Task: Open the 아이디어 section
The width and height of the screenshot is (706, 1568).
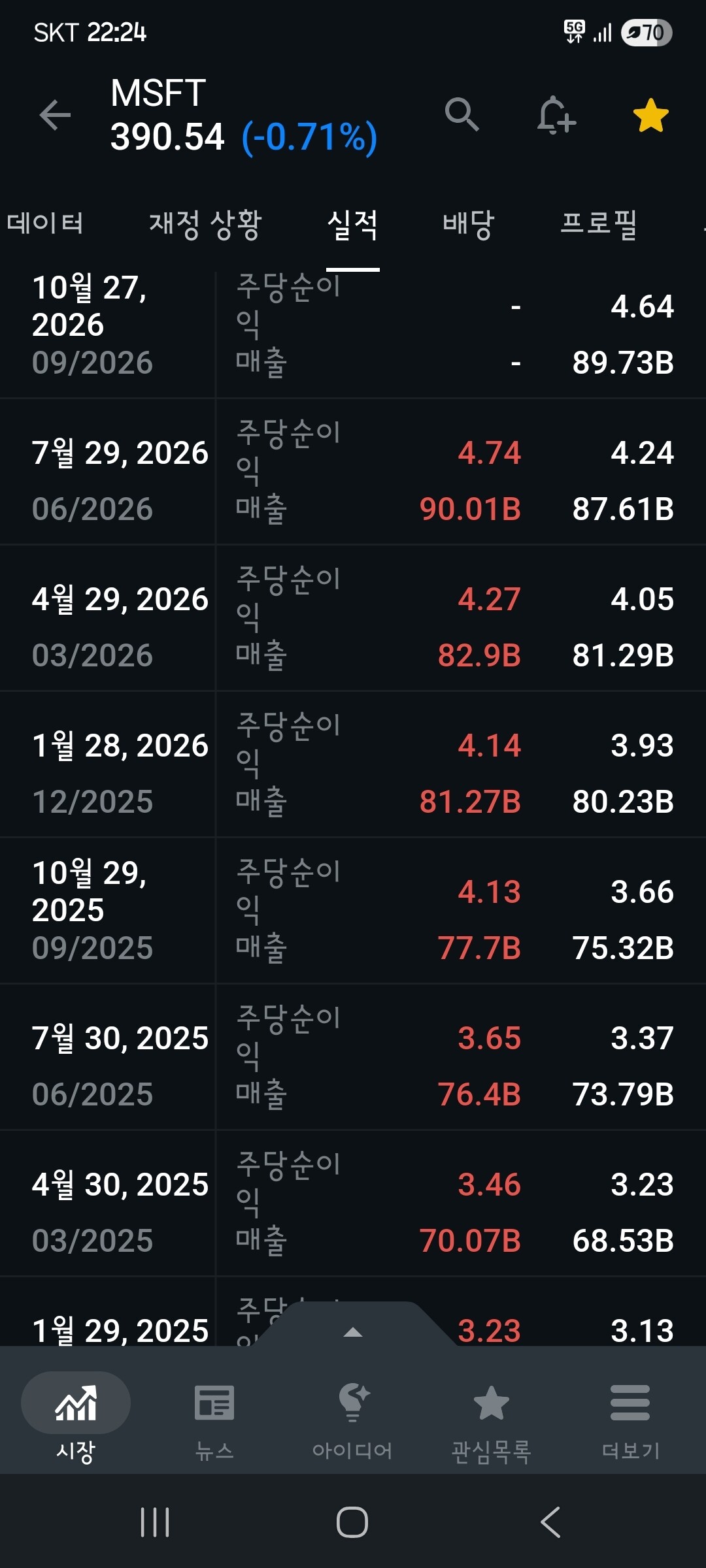Action: pyautogui.click(x=353, y=1419)
